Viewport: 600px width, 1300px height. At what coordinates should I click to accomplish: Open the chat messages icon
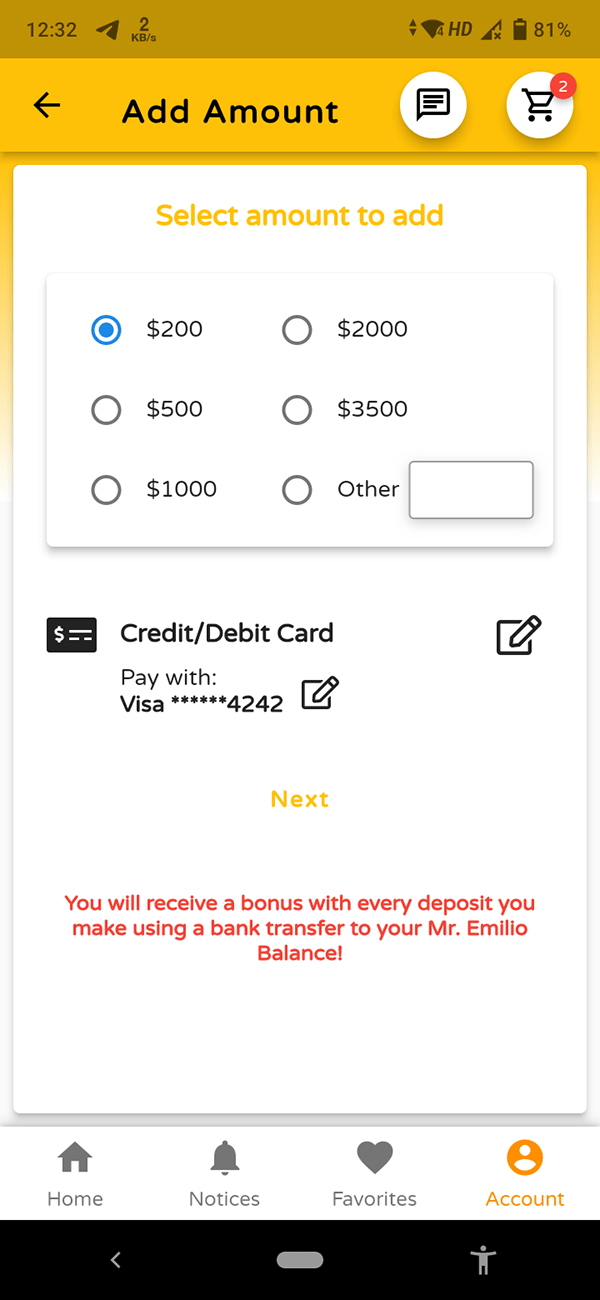tap(433, 104)
